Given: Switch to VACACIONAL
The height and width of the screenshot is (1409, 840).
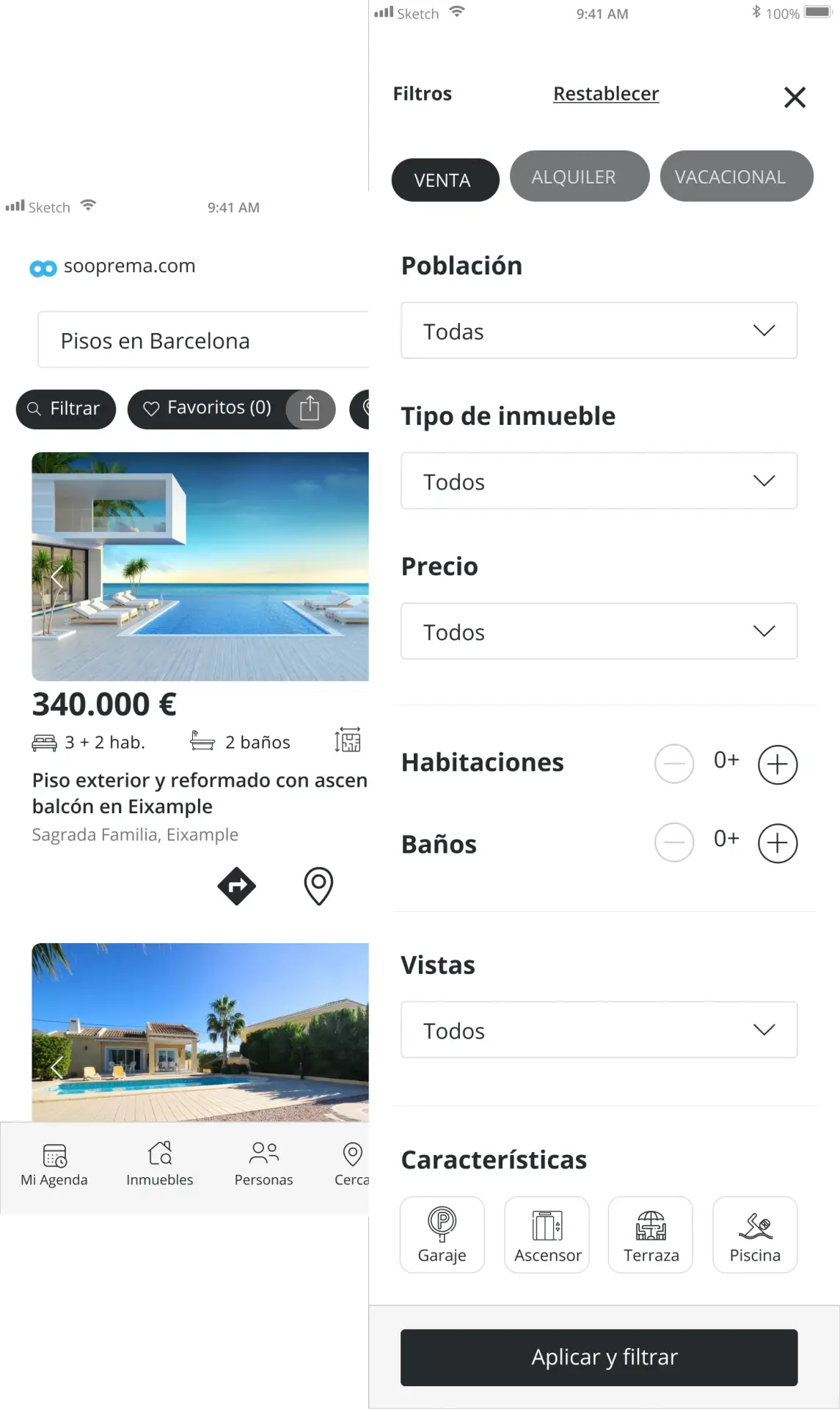Looking at the screenshot, I should tap(737, 177).
